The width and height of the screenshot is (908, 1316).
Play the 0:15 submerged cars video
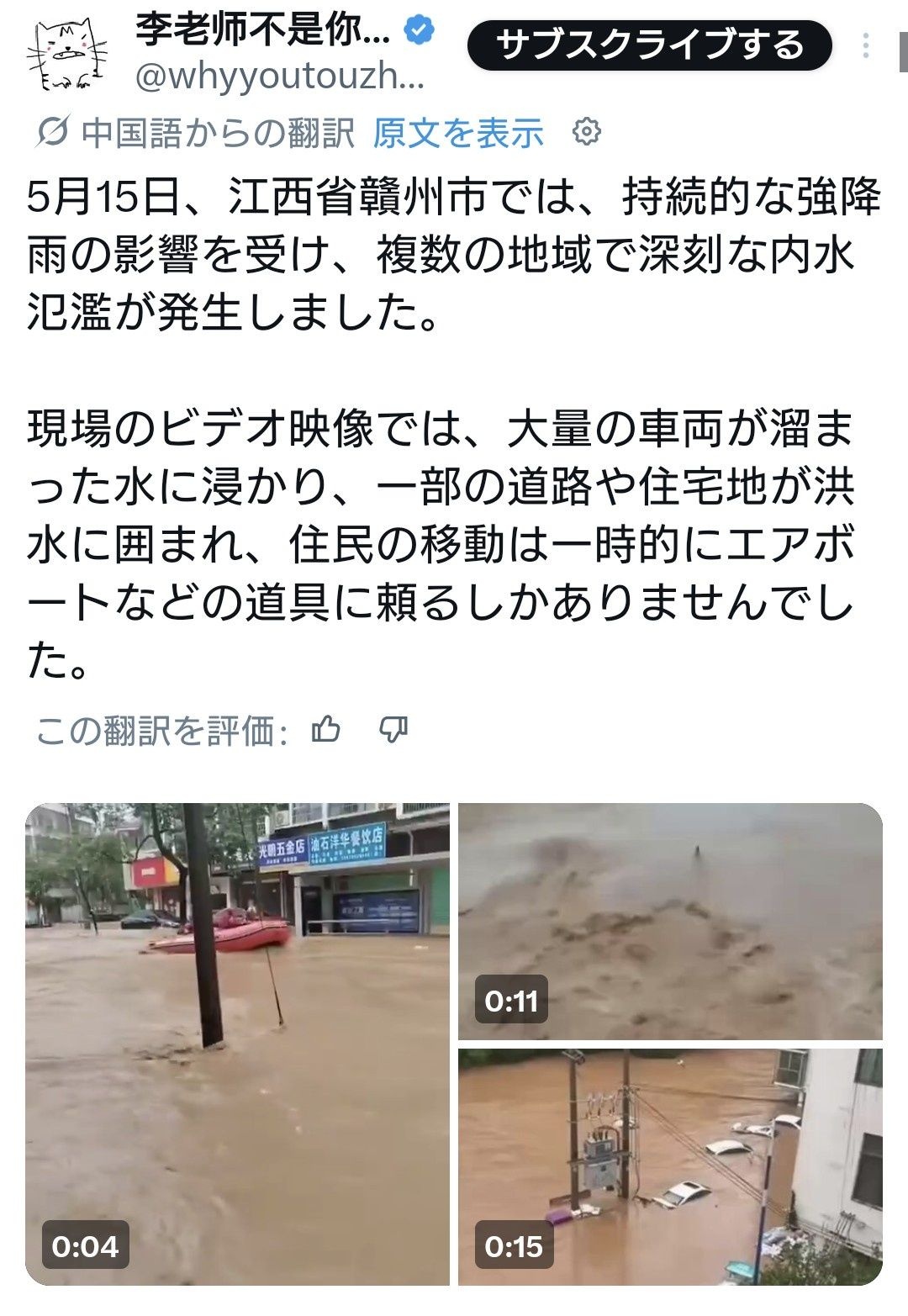coord(670,1166)
